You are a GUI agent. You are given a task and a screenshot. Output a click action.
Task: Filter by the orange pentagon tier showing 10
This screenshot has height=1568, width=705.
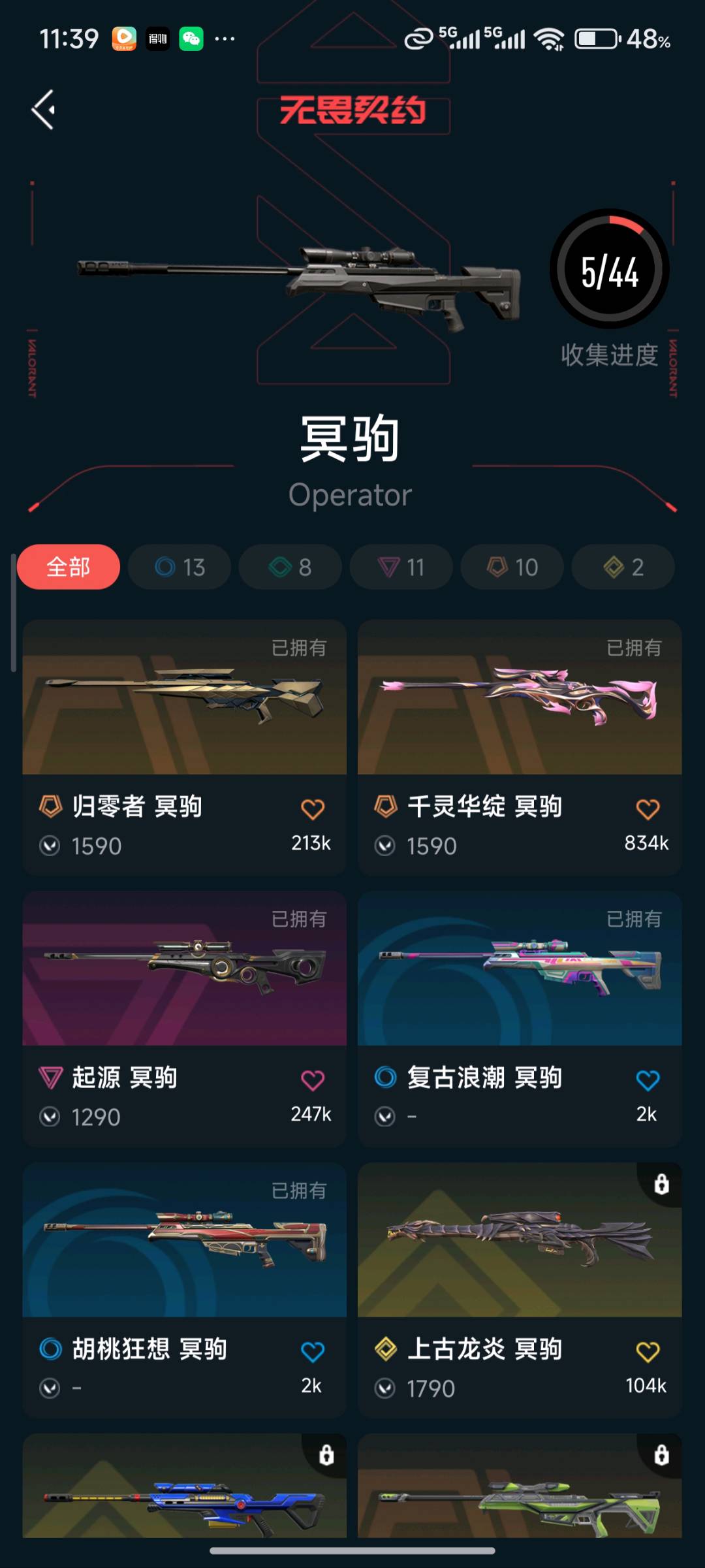pos(512,567)
